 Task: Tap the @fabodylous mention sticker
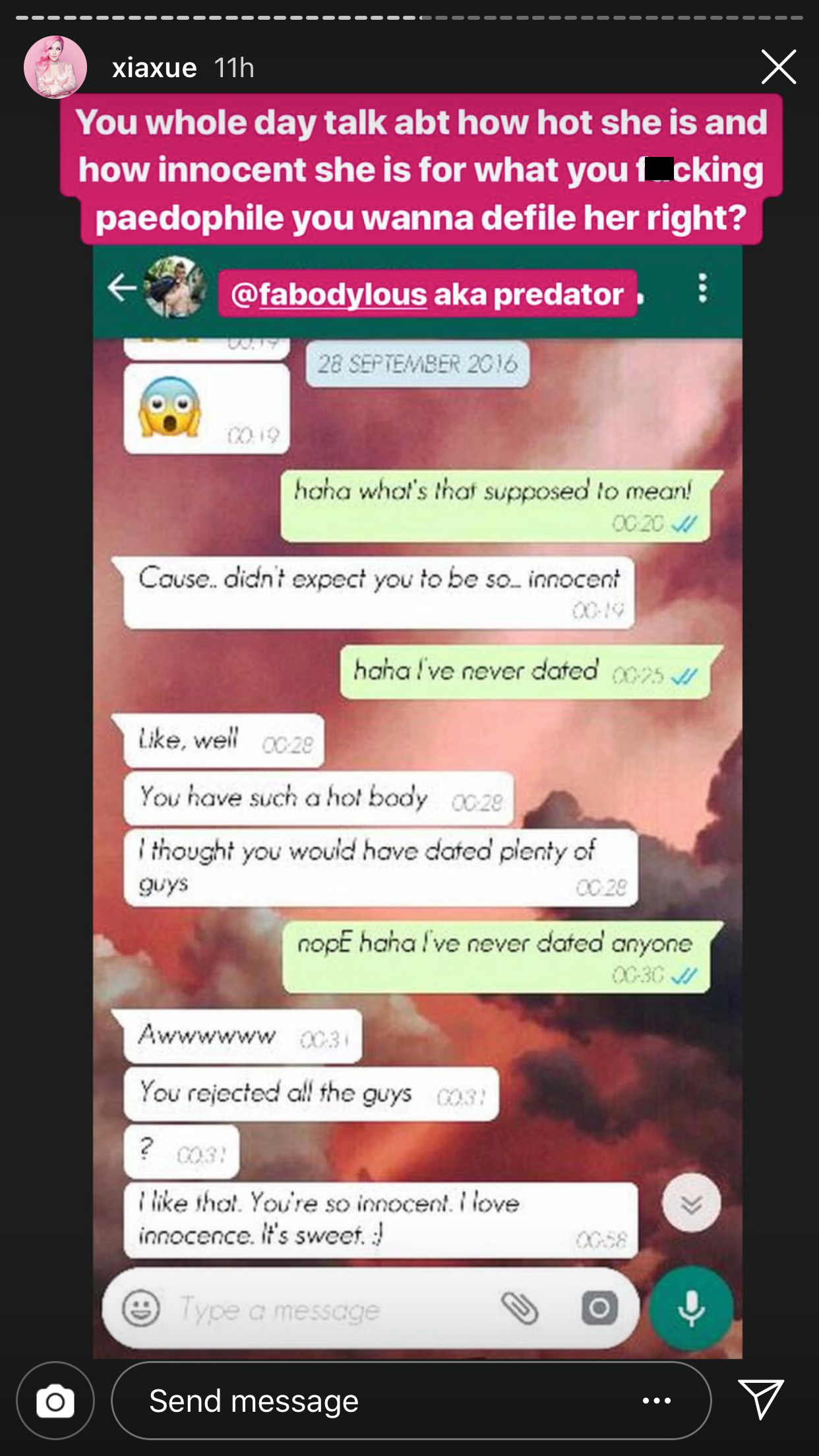427,293
